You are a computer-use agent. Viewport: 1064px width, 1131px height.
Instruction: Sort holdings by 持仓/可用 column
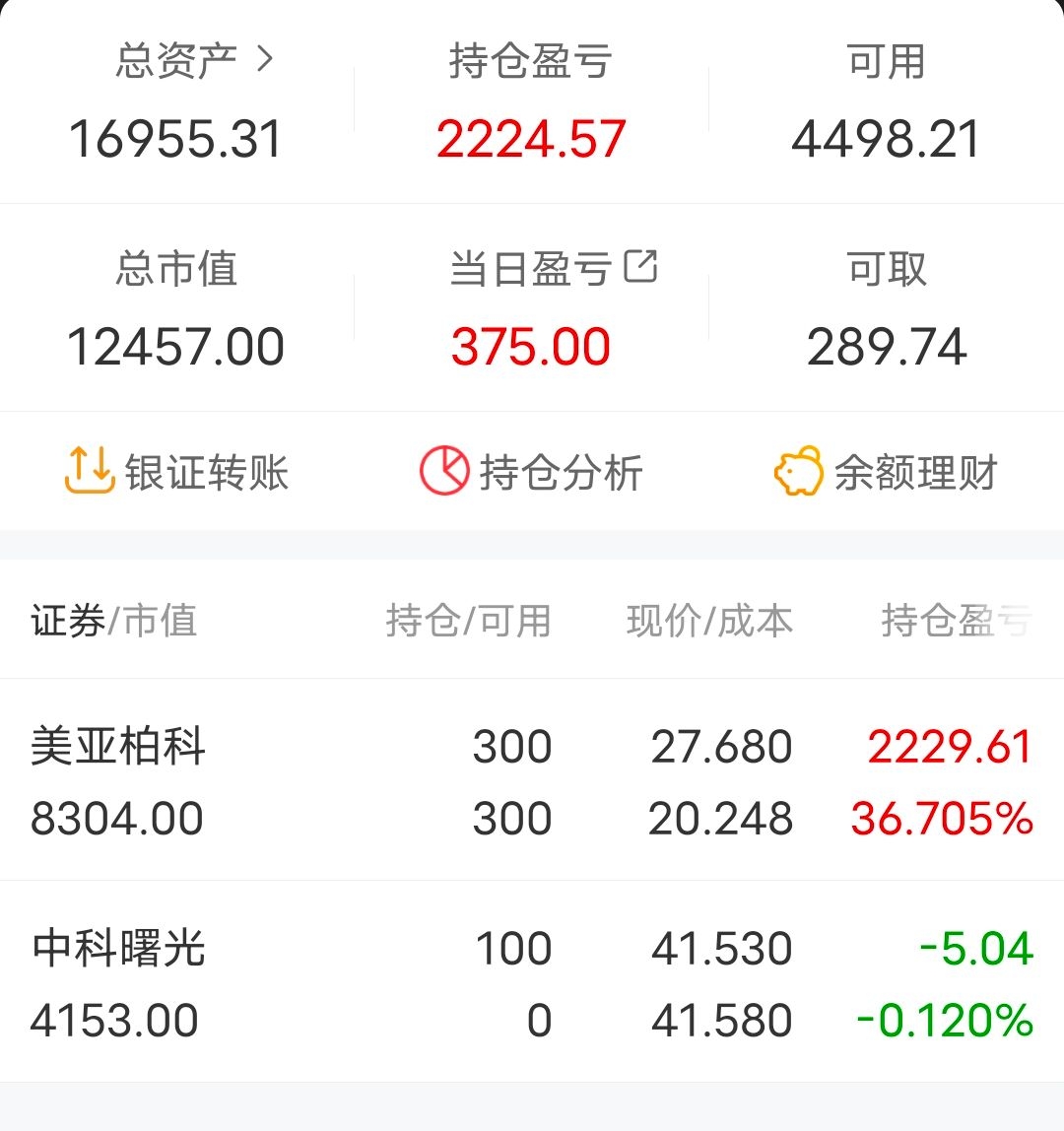(x=468, y=621)
